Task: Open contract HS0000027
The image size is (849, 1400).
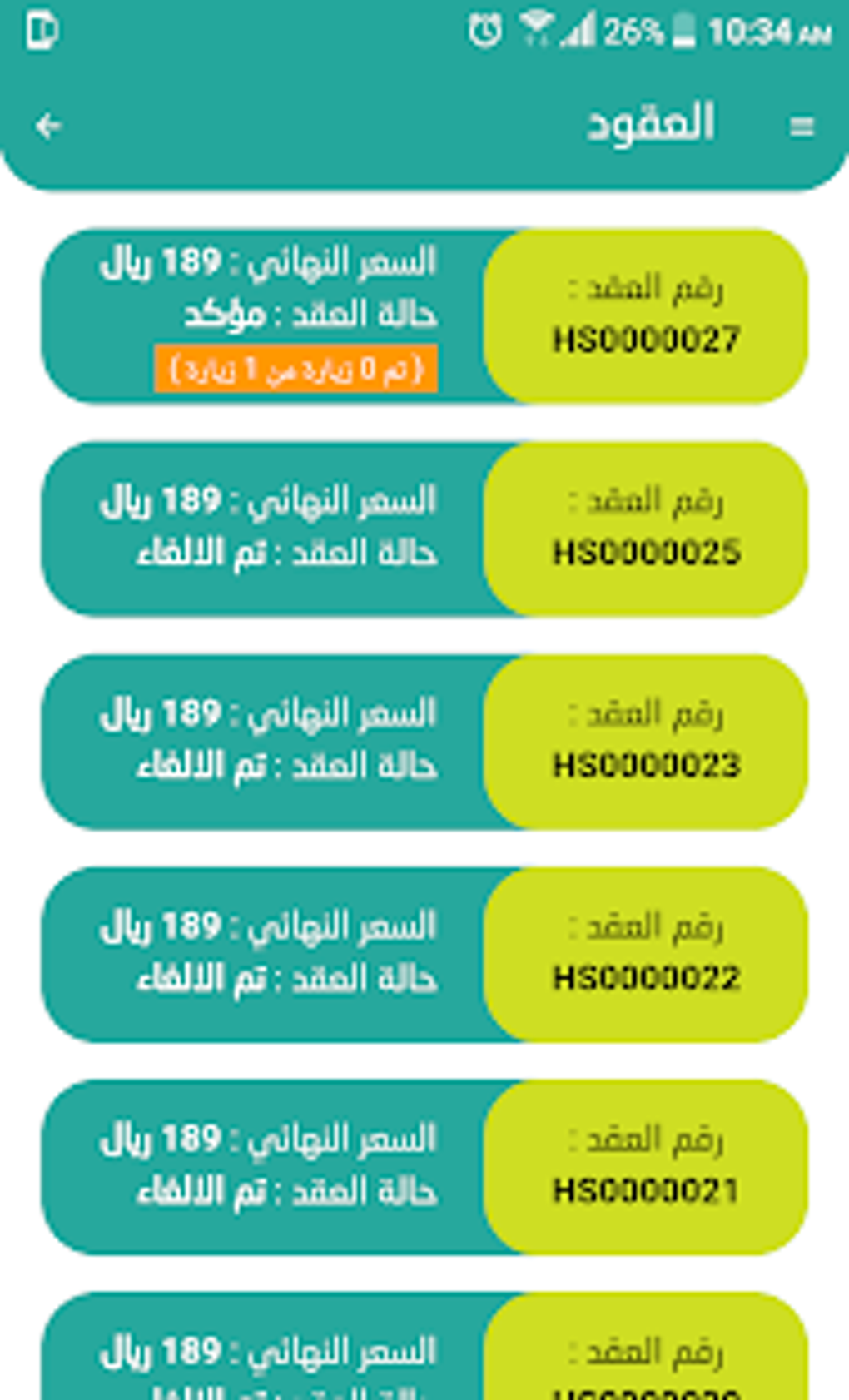Action: [424, 316]
